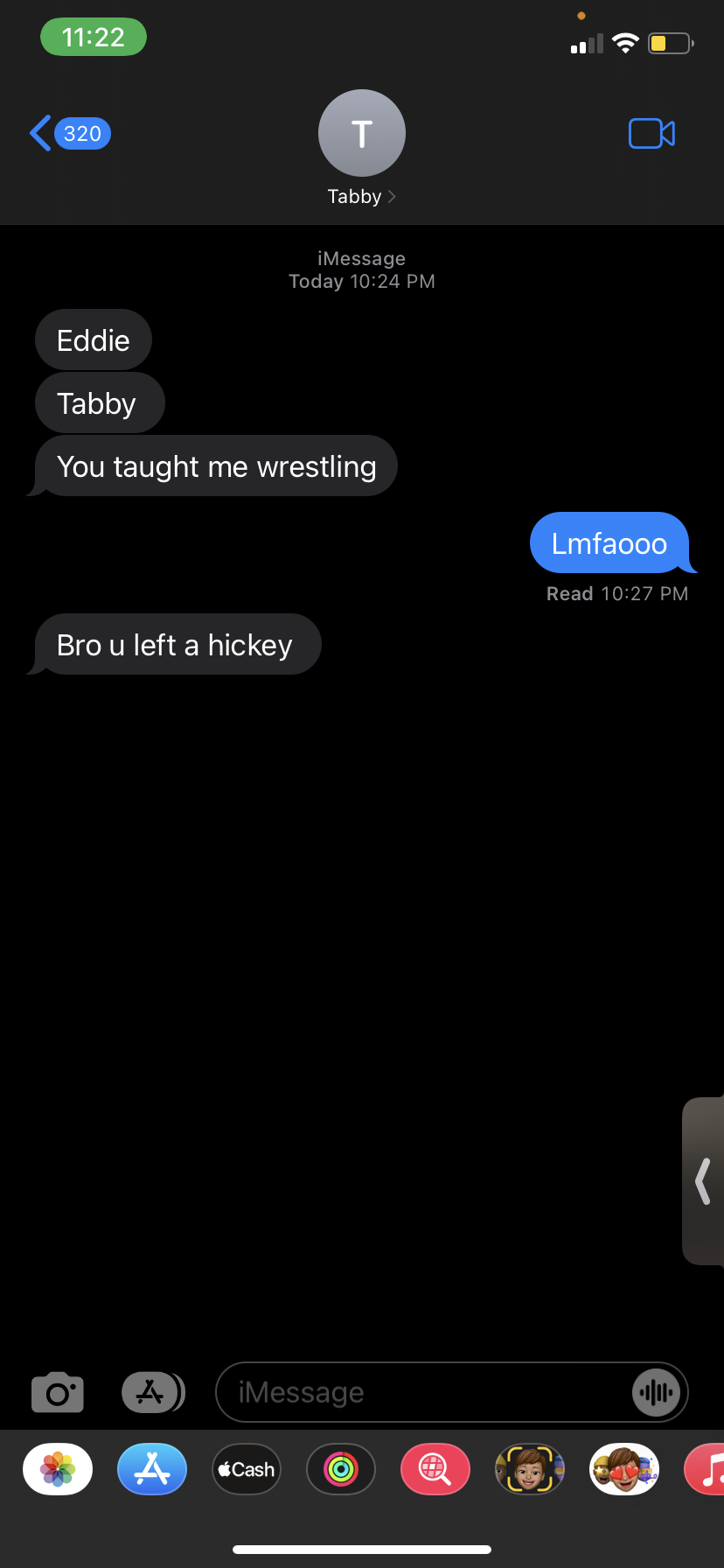The image size is (724, 1568).
Task: Go back to the messages list
Action: 68,134
